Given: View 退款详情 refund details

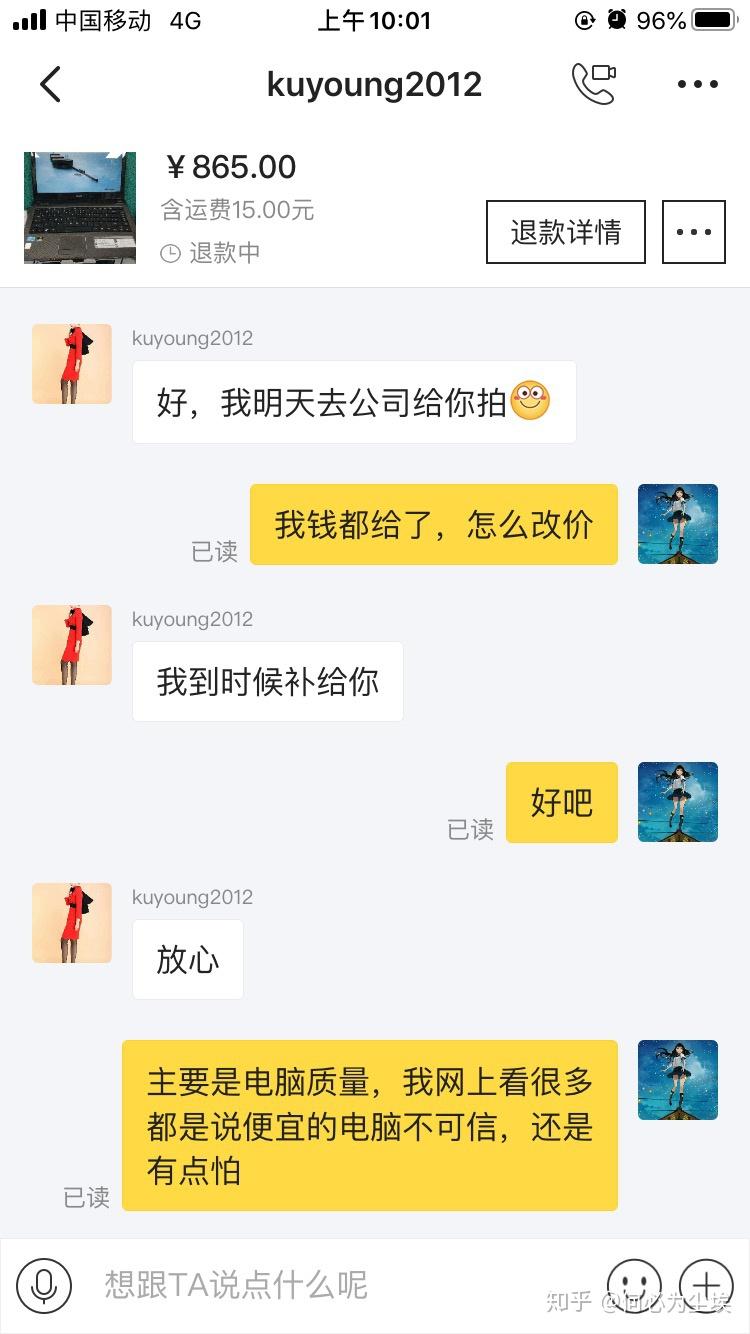Looking at the screenshot, I should coord(566,232).
